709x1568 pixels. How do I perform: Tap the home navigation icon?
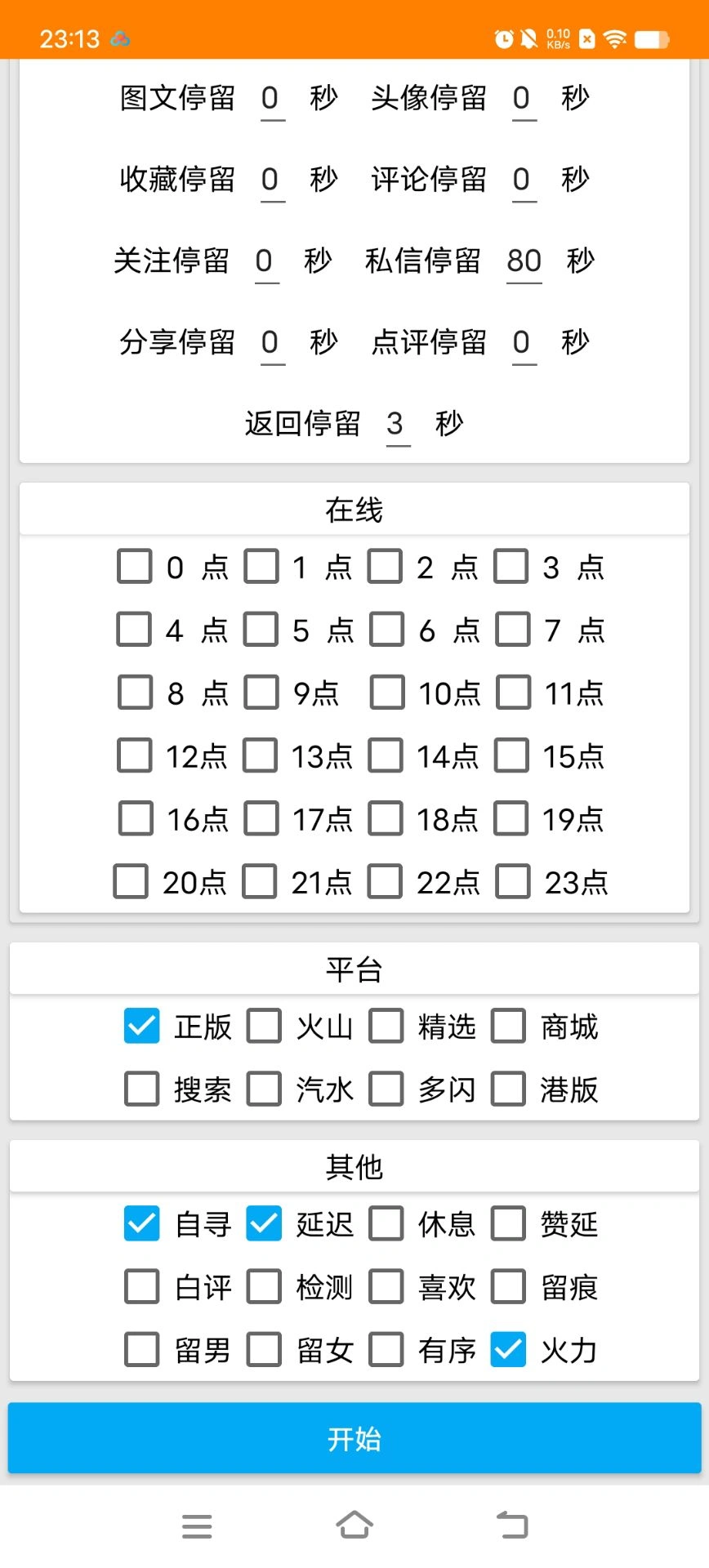point(354,1524)
